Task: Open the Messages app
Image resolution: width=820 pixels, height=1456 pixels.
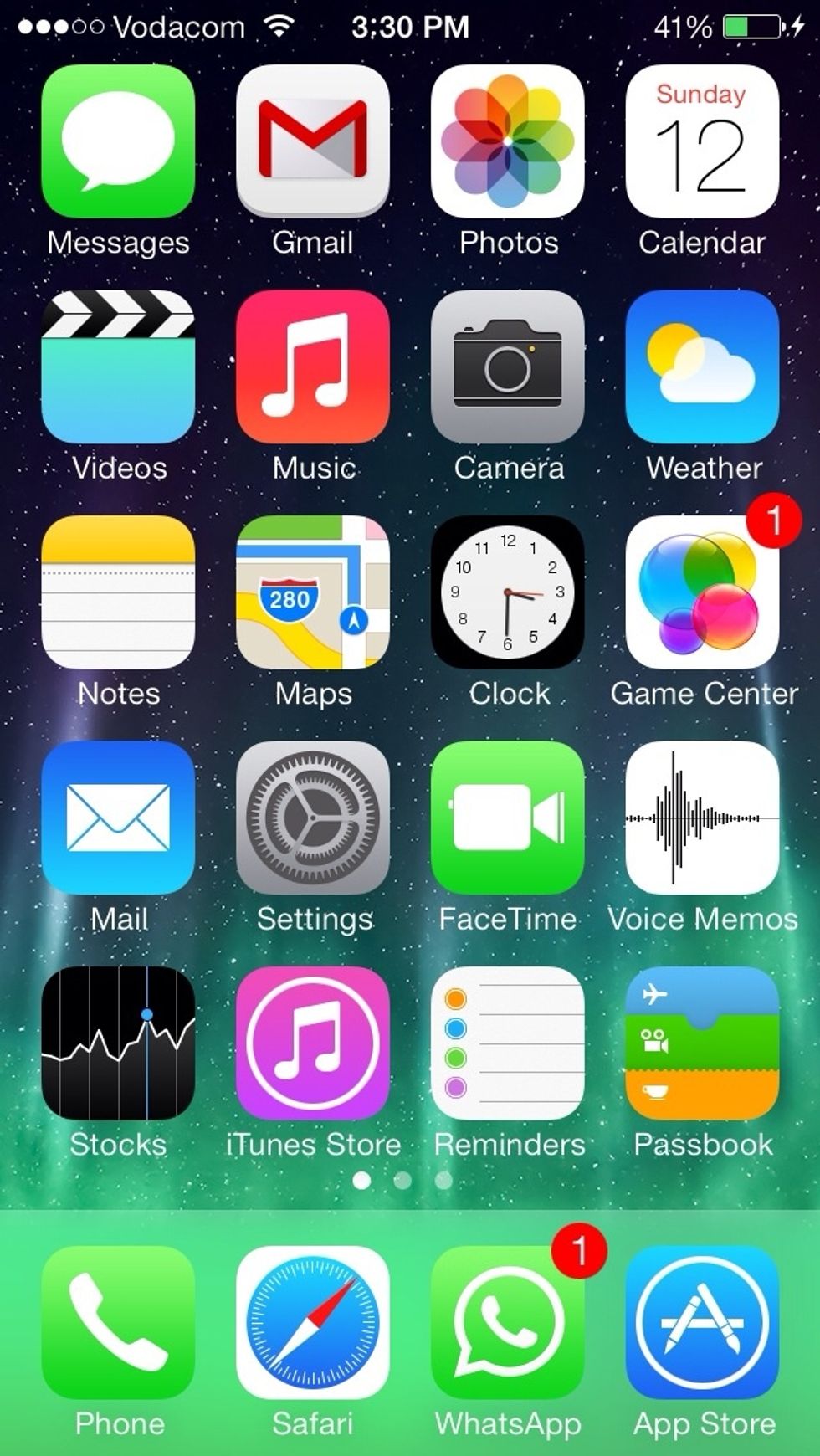Action: (118, 141)
